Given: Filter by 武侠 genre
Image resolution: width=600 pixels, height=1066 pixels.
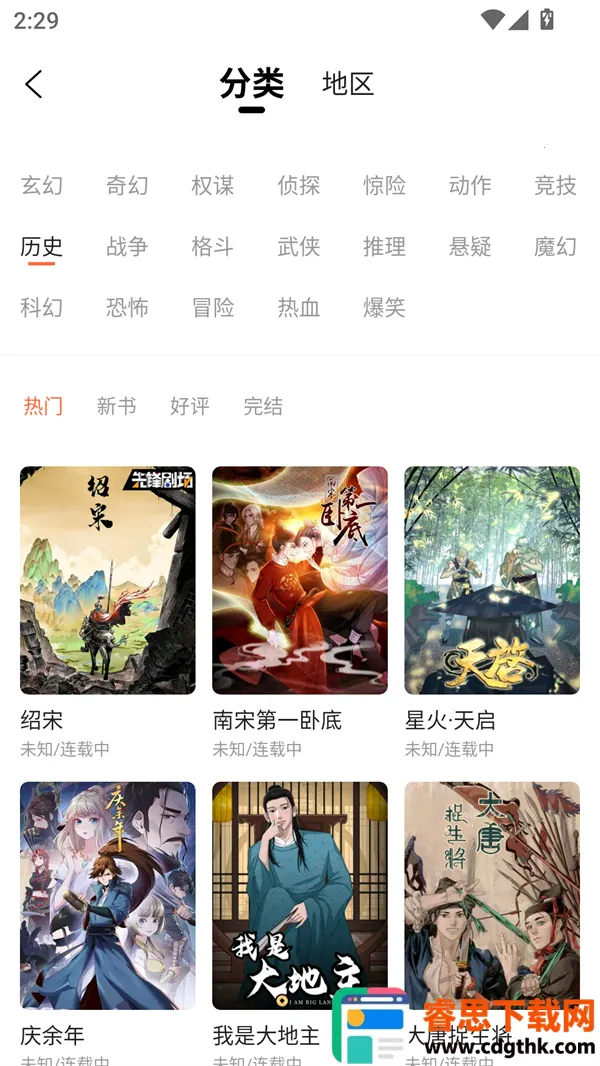Looking at the screenshot, I should [299, 246].
